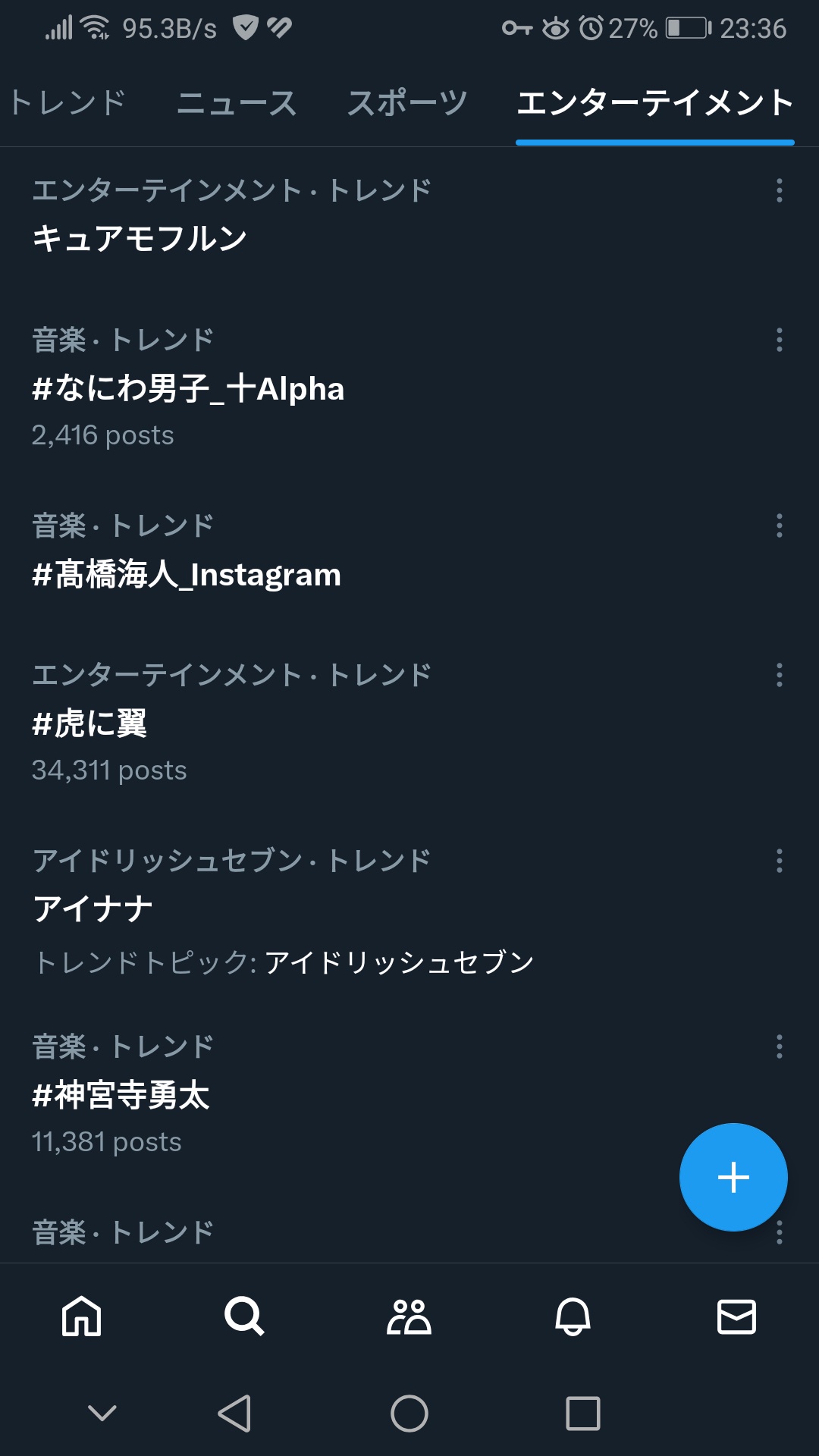819x1456 pixels.
Task: Tap the system back button
Action: 234,1413
